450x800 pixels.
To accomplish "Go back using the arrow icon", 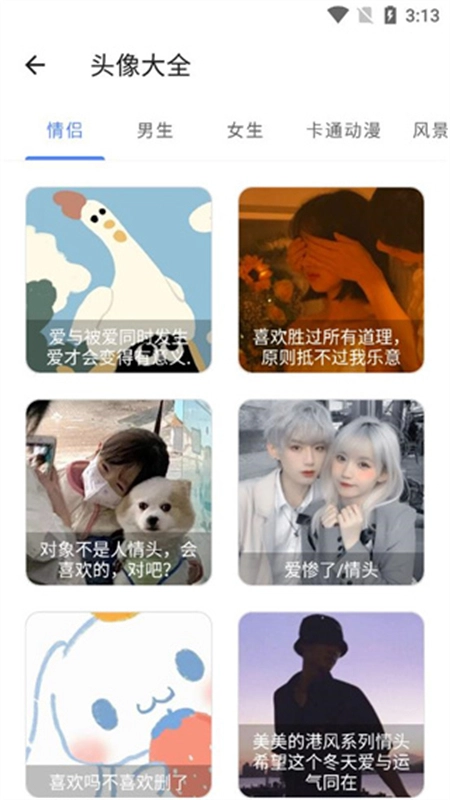I will [x=35, y=65].
